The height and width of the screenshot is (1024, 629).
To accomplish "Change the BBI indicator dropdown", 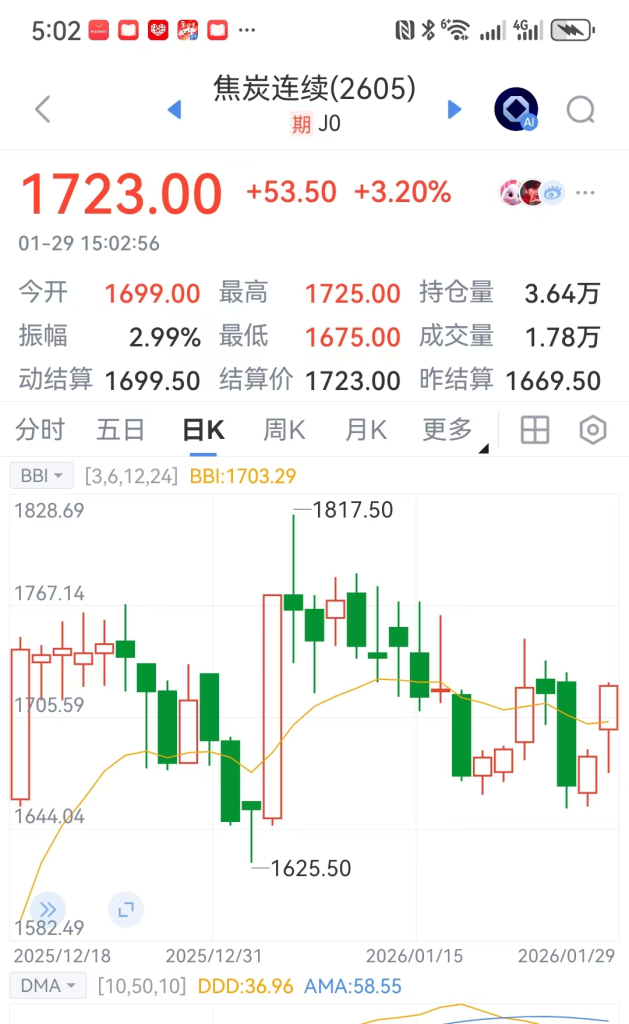I will click(42, 476).
